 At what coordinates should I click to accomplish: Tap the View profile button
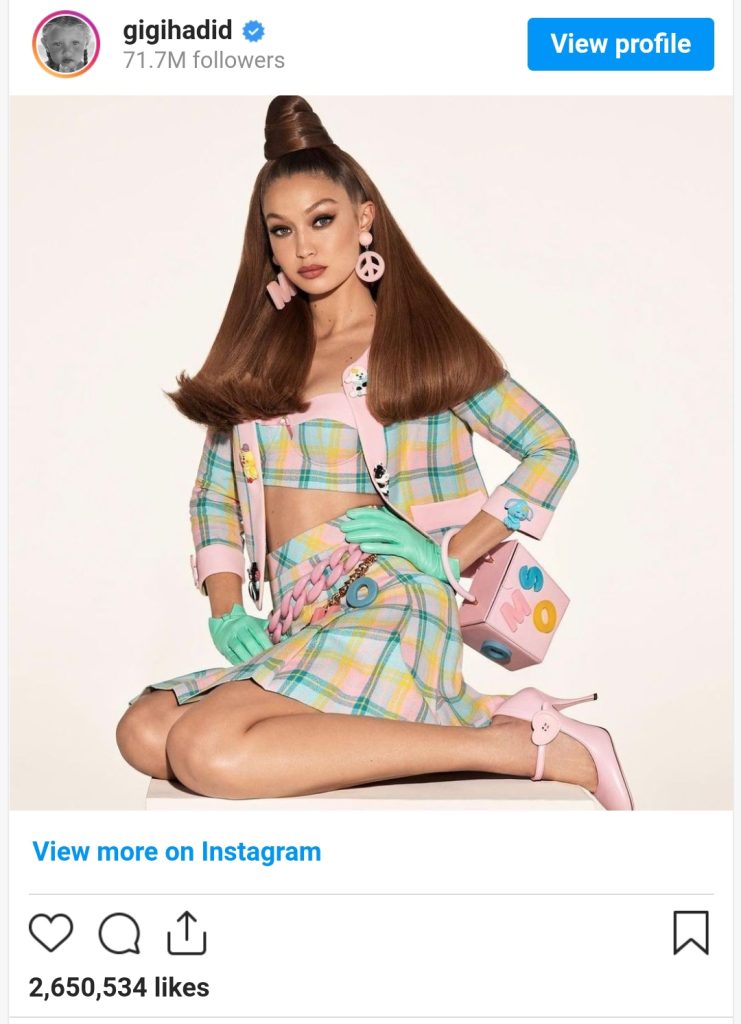[x=620, y=44]
